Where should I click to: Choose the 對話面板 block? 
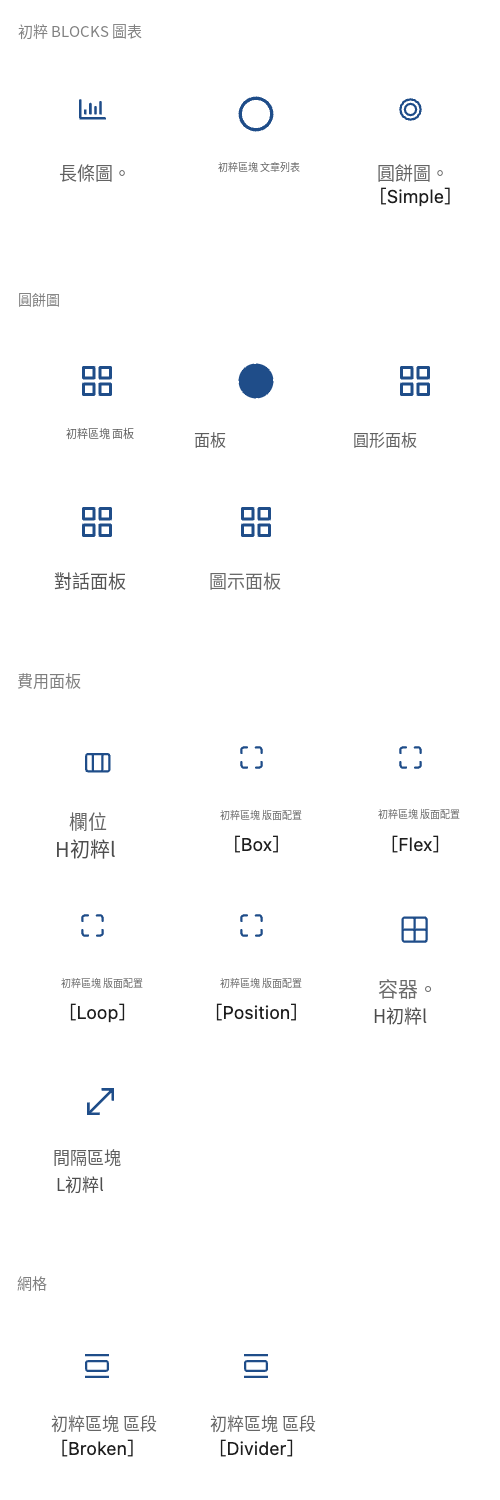coord(97,547)
